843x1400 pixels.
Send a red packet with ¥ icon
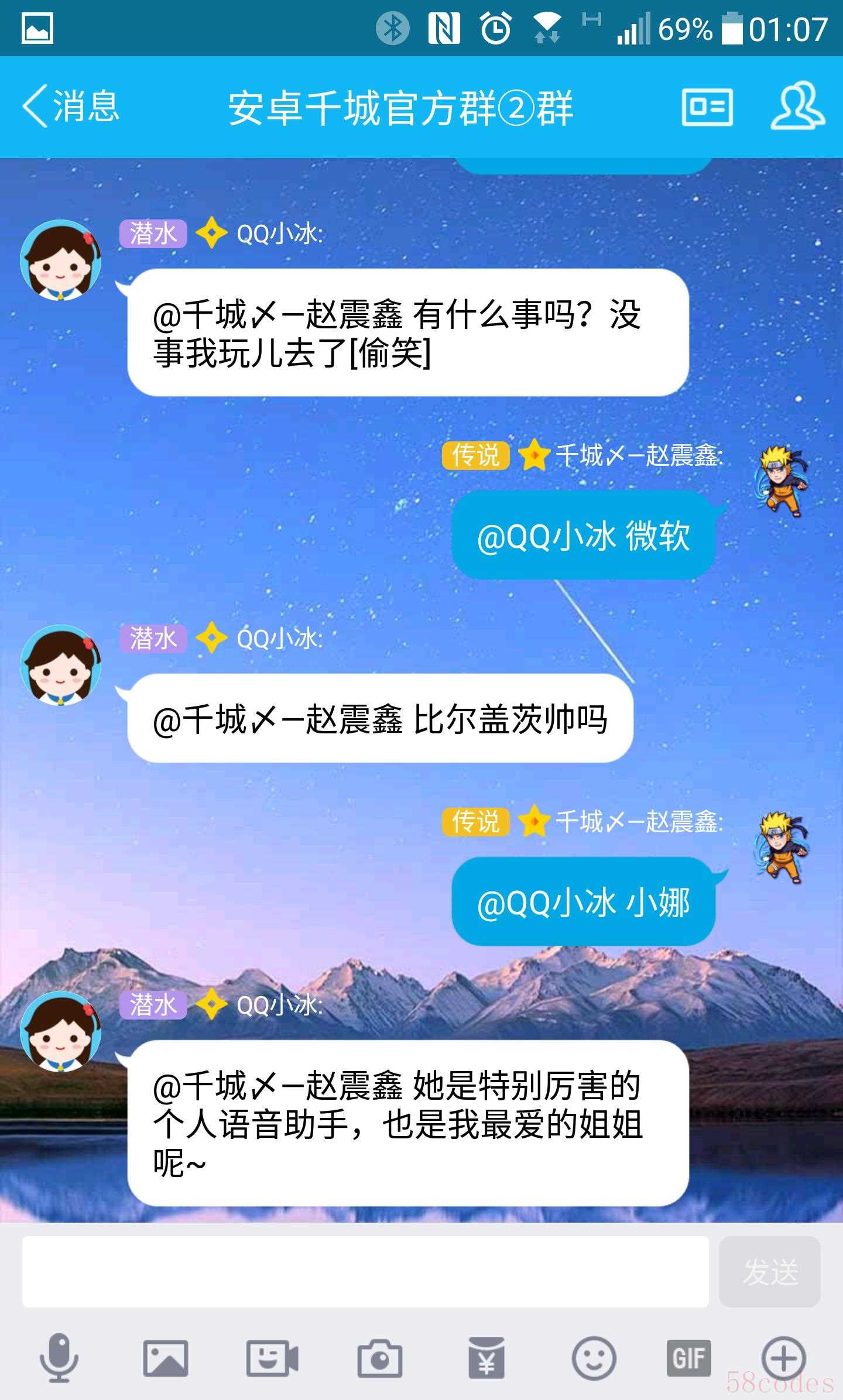pos(486,1358)
